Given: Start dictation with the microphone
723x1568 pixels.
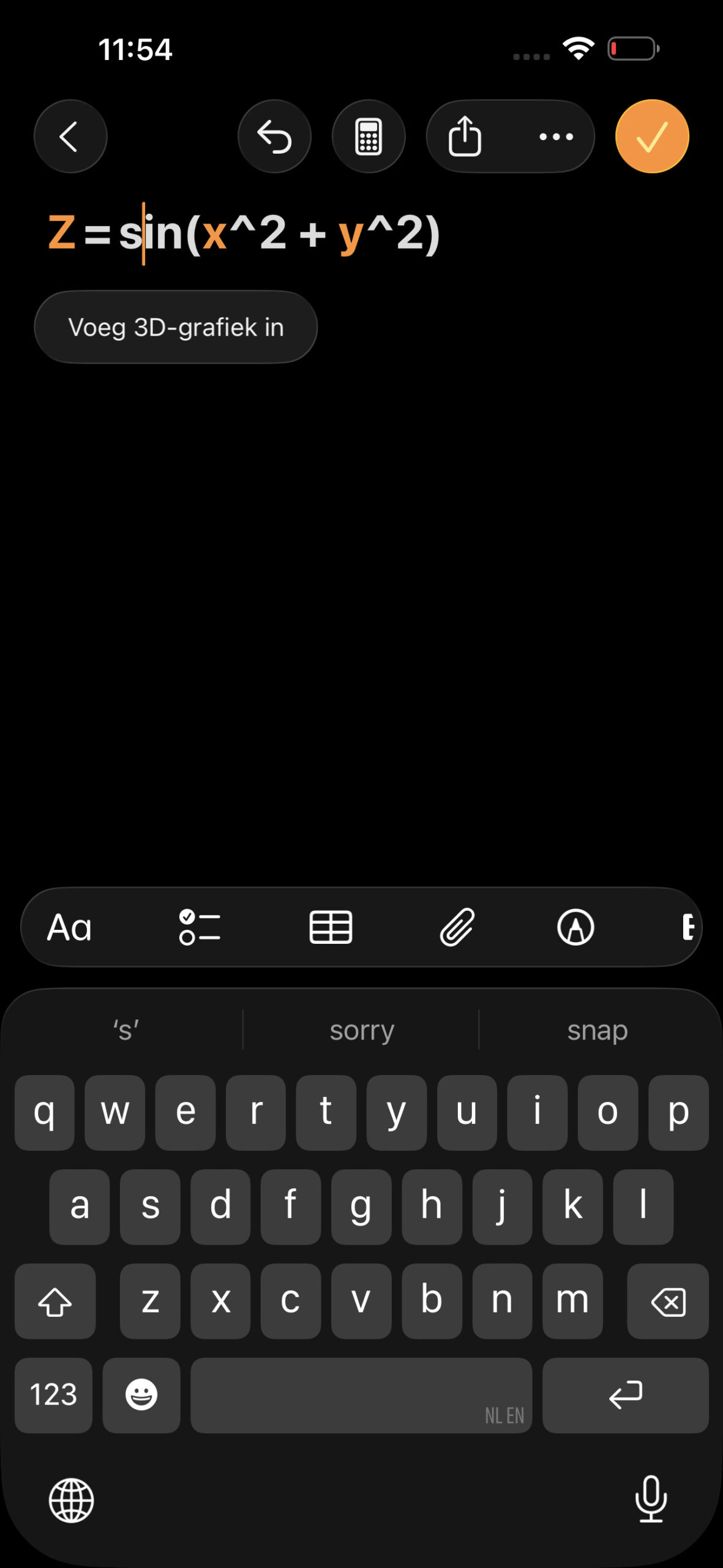Looking at the screenshot, I should coord(651,1499).
